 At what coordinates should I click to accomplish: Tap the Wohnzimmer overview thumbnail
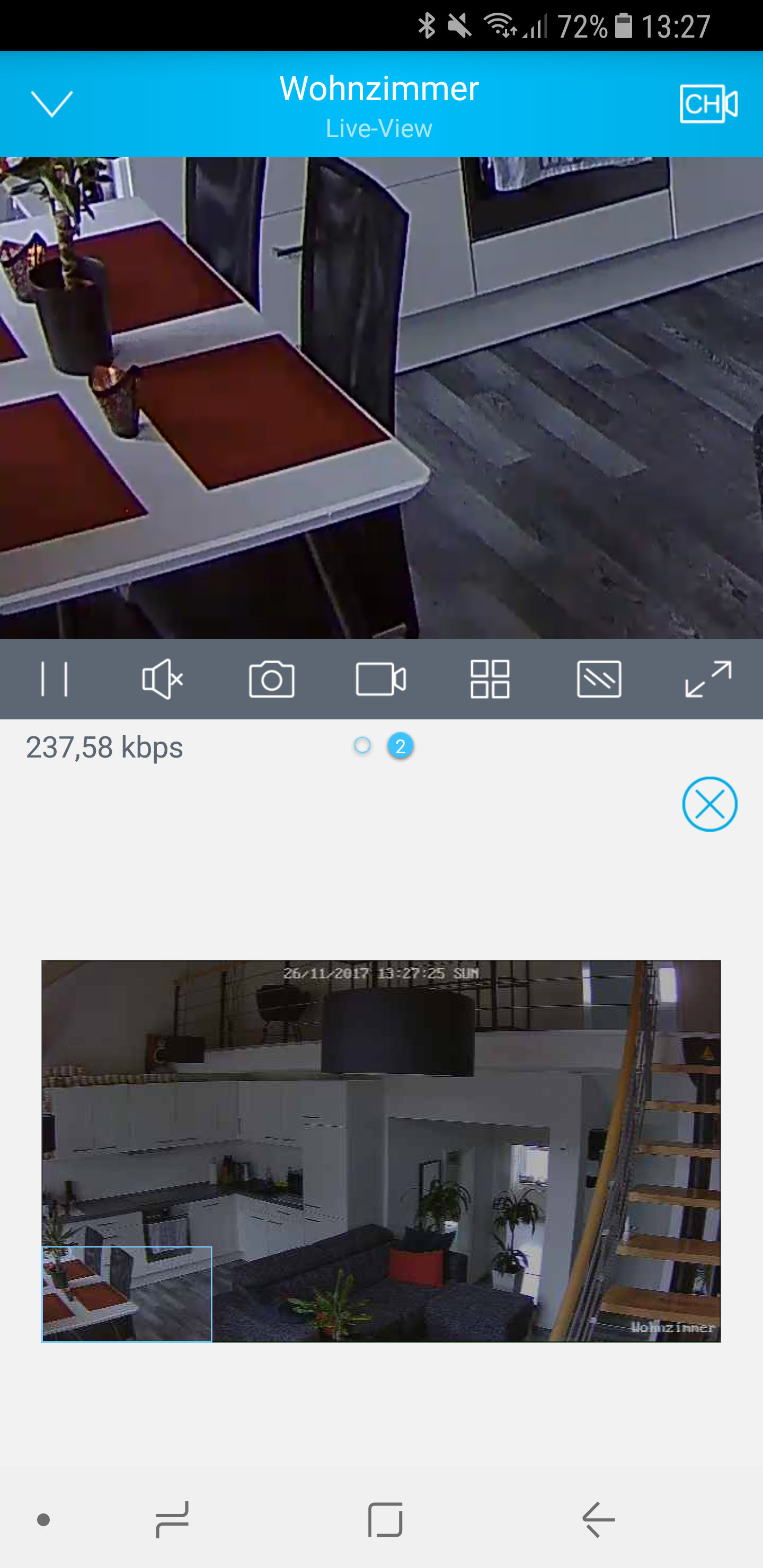click(380, 1151)
